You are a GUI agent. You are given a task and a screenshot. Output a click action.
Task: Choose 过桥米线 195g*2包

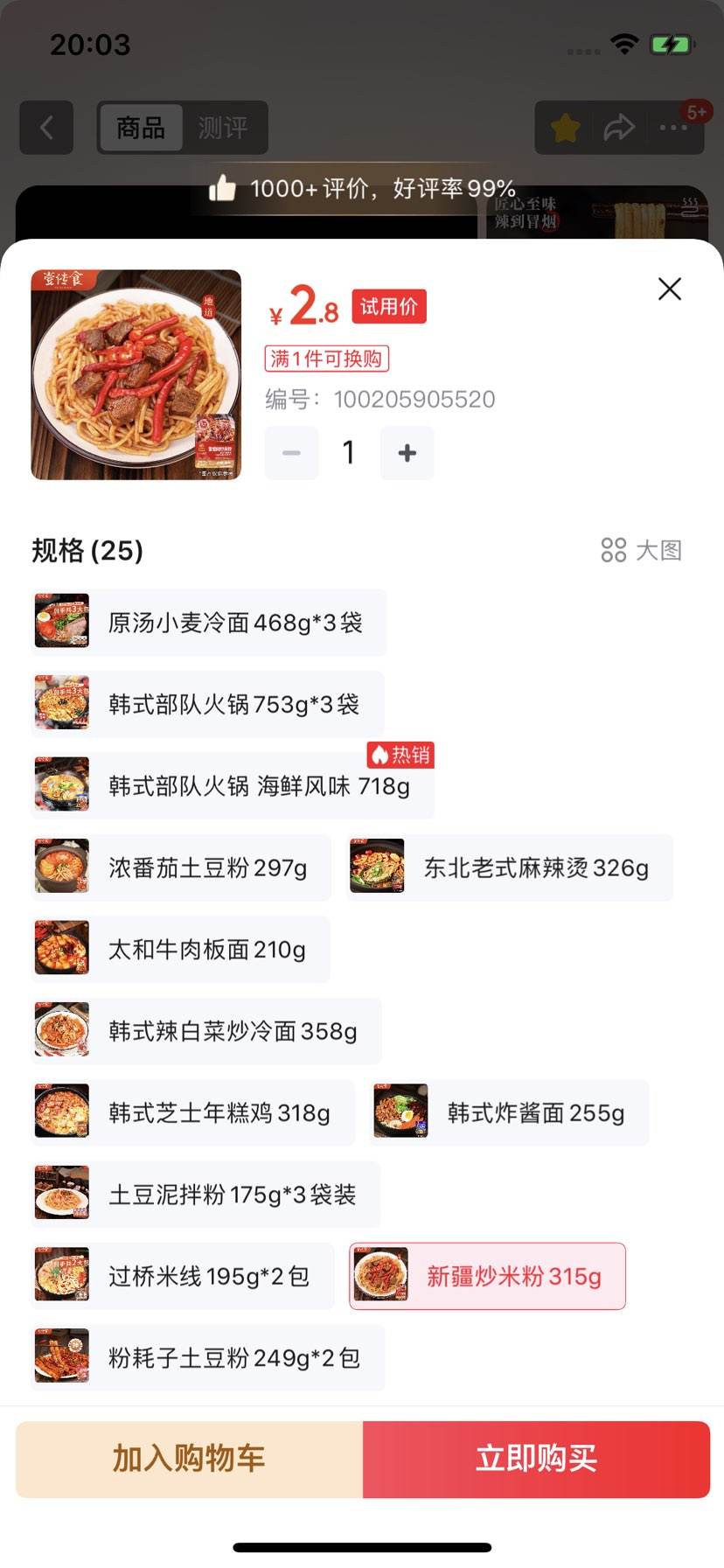183,1277
